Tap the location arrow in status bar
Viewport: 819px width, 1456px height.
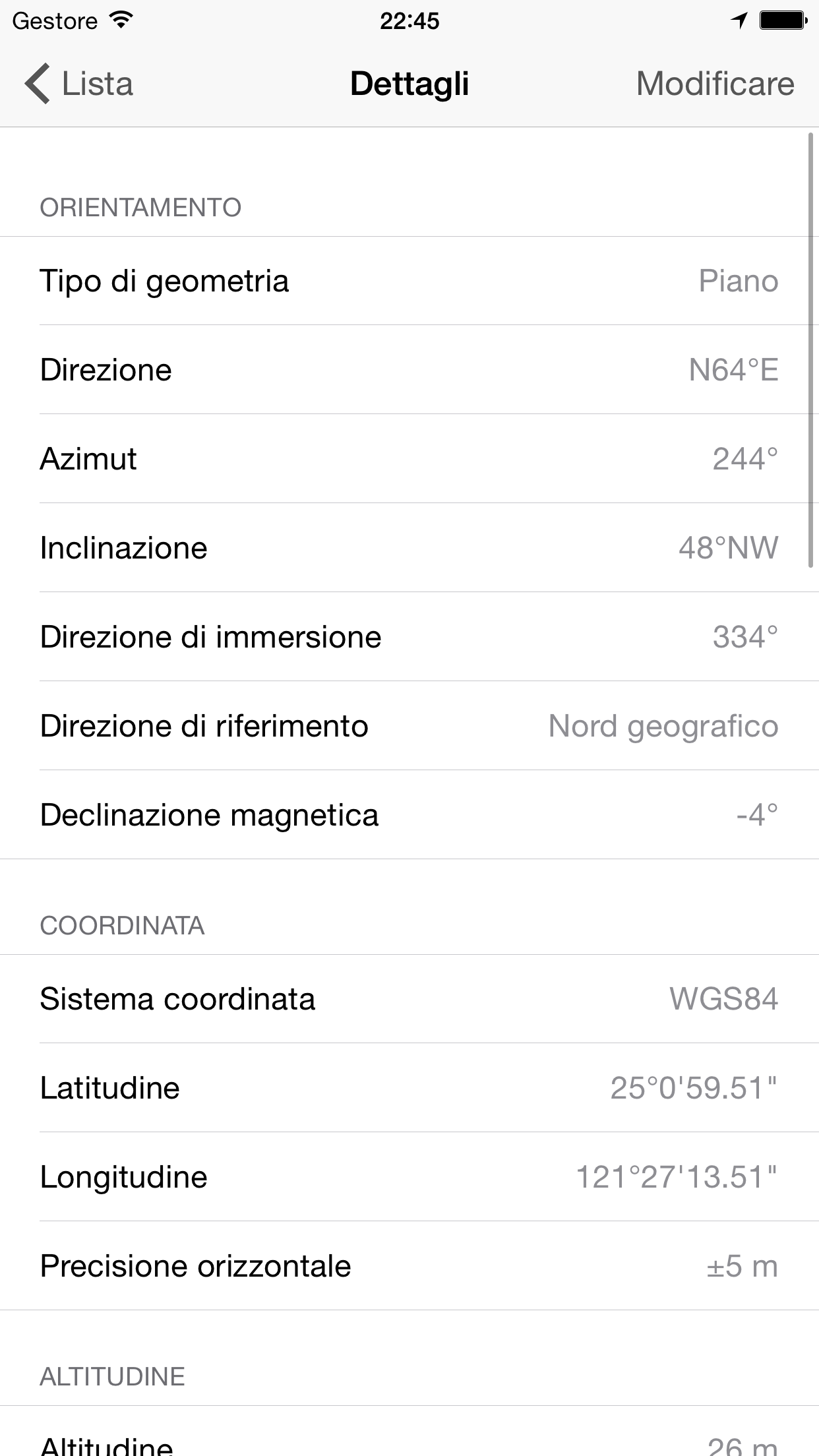pyautogui.click(x=737, y=19)
